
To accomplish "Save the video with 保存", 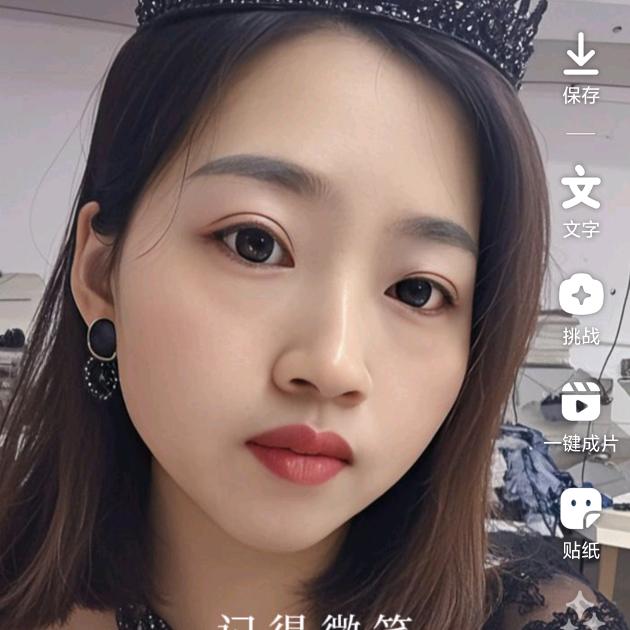I will pyautogui.click(x=580, y=67).
